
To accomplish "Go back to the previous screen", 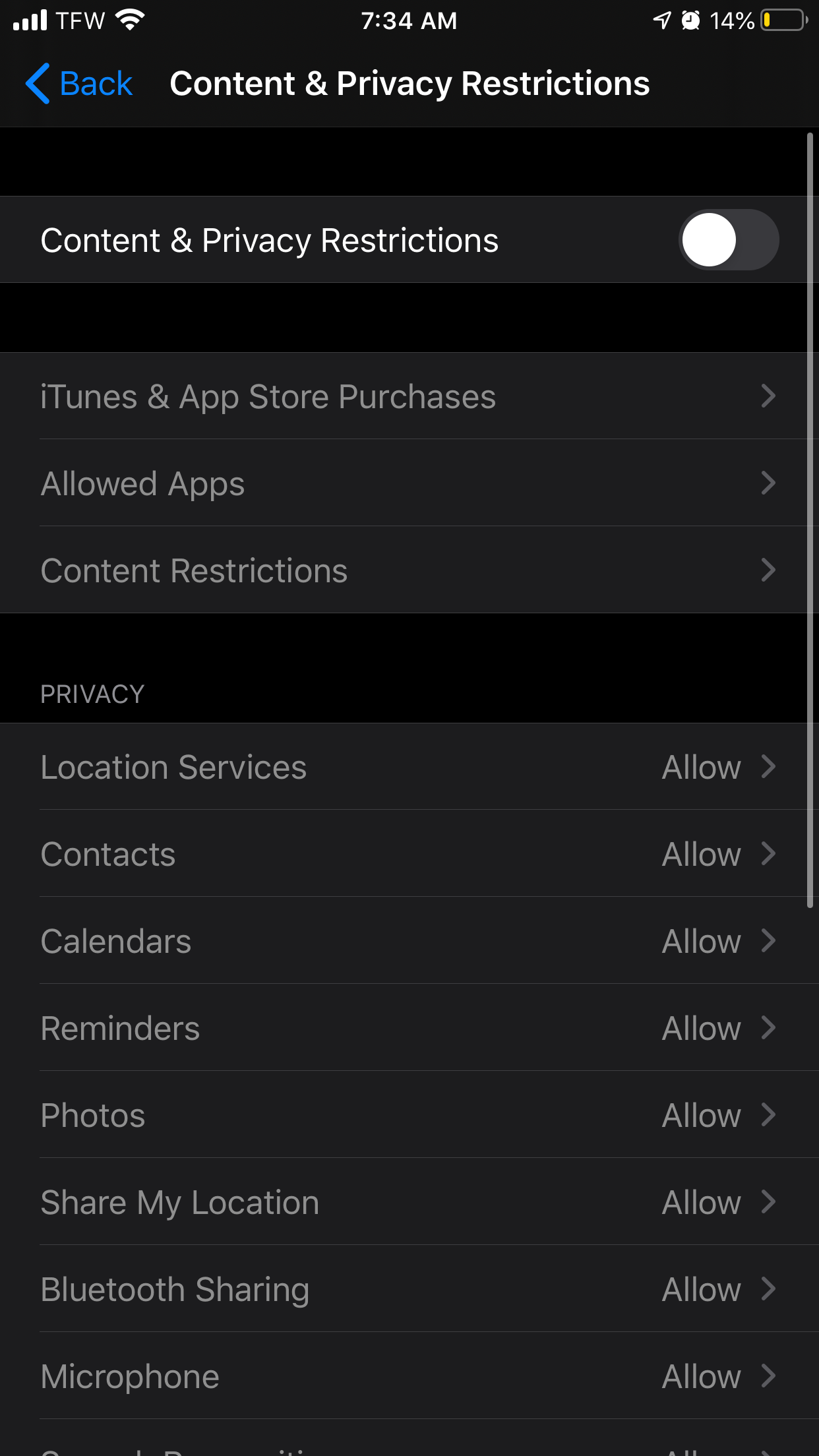I will [x=79, y=84].
